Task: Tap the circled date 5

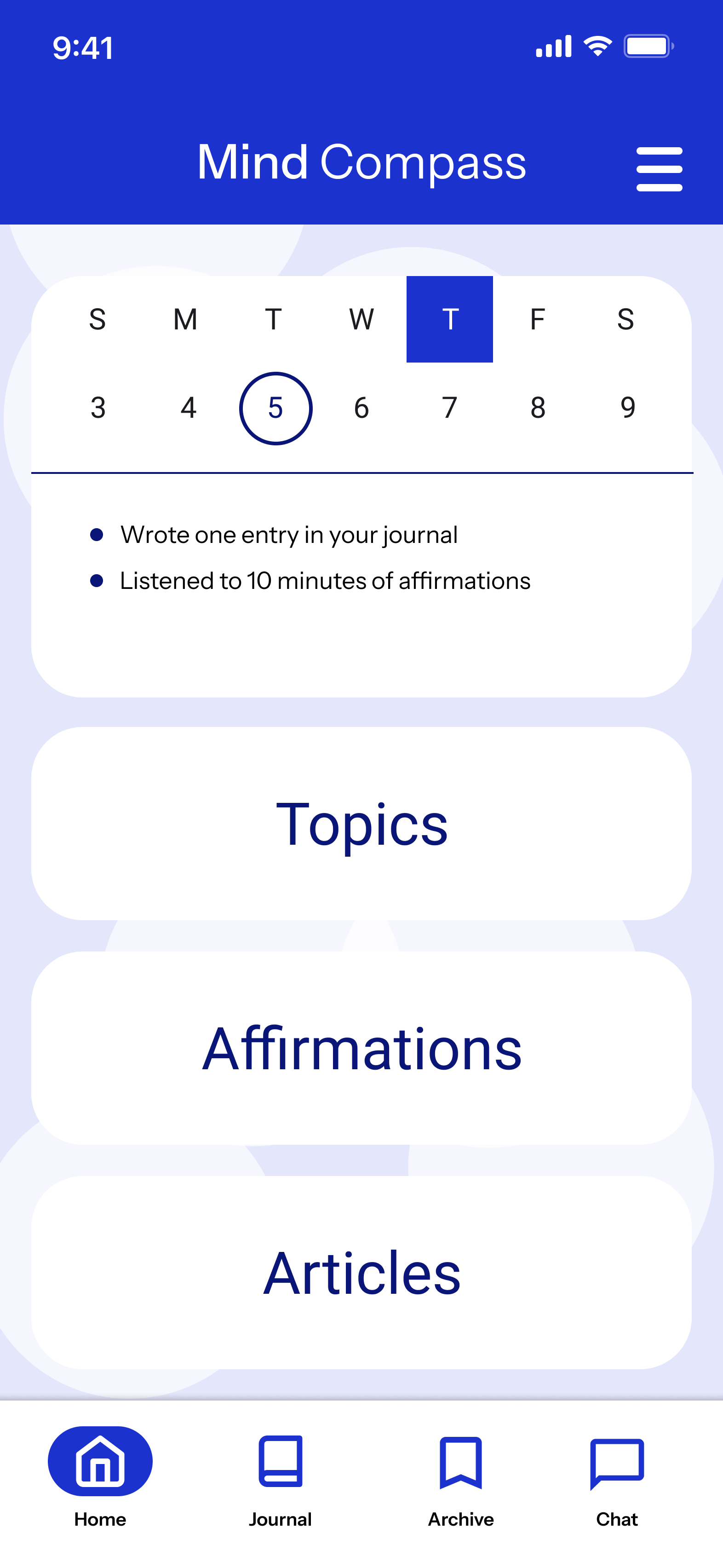Action: 275,408
